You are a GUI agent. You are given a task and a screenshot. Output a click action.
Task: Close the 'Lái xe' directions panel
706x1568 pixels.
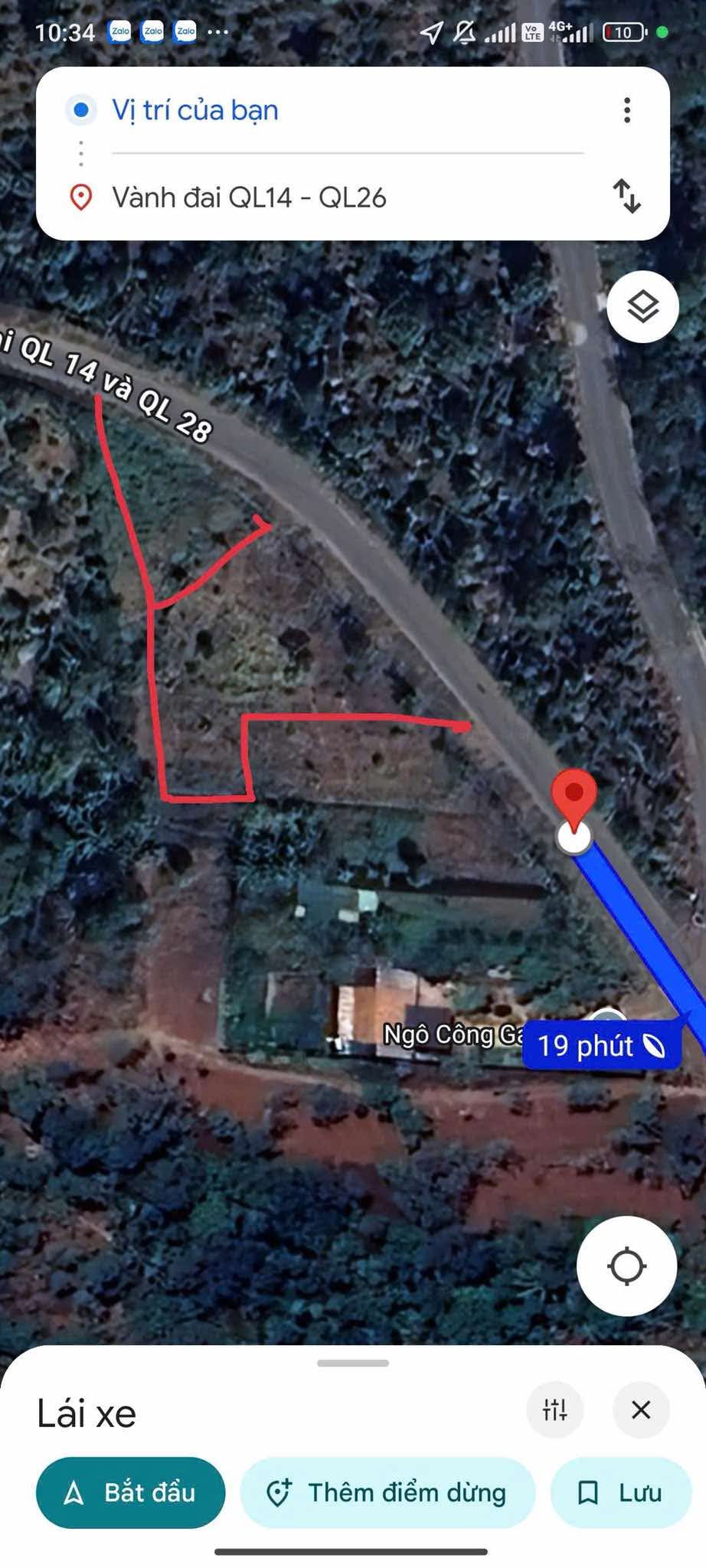tap(641, 1409)
